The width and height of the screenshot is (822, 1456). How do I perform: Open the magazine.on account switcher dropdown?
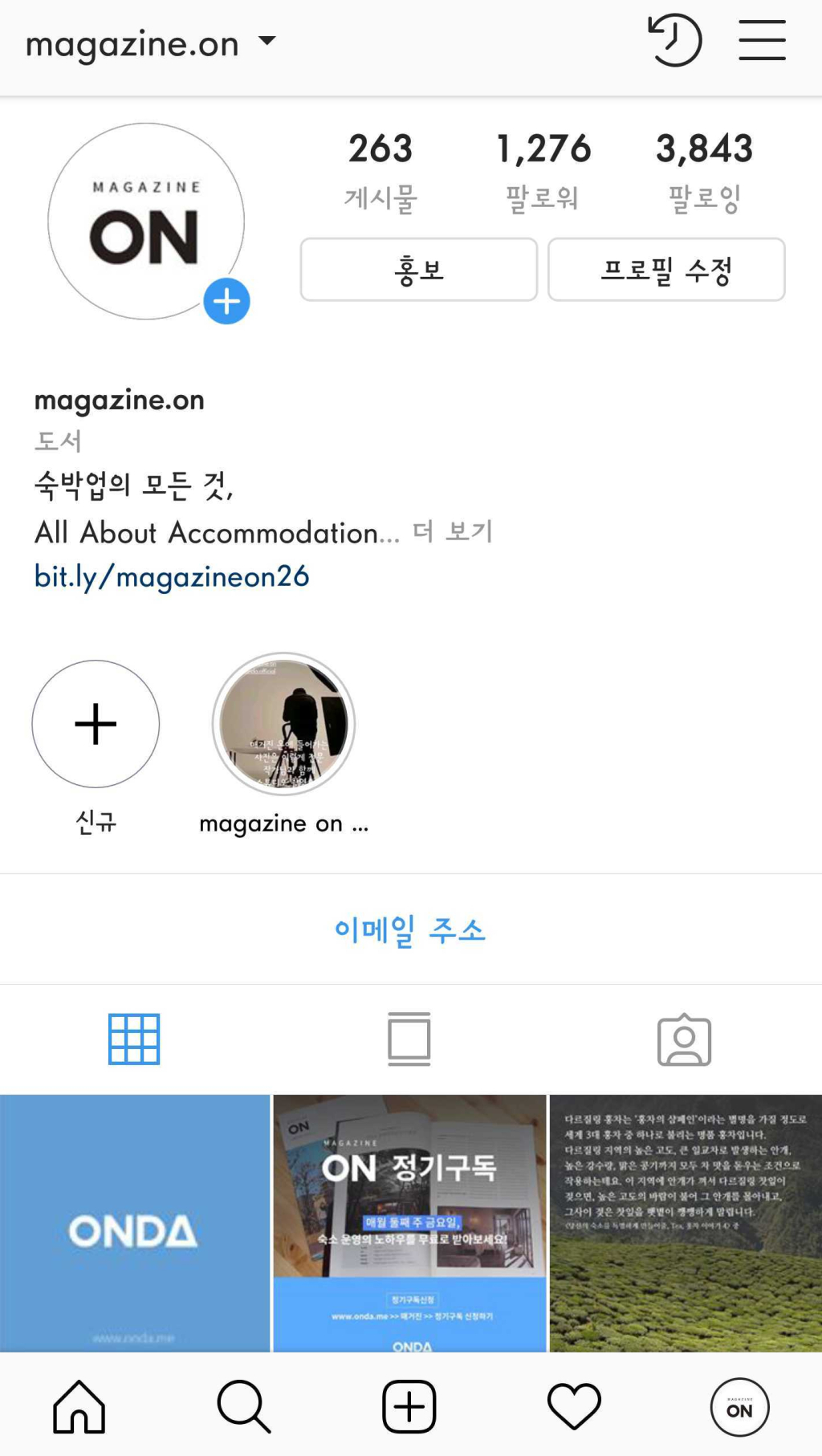pos(151,43)
